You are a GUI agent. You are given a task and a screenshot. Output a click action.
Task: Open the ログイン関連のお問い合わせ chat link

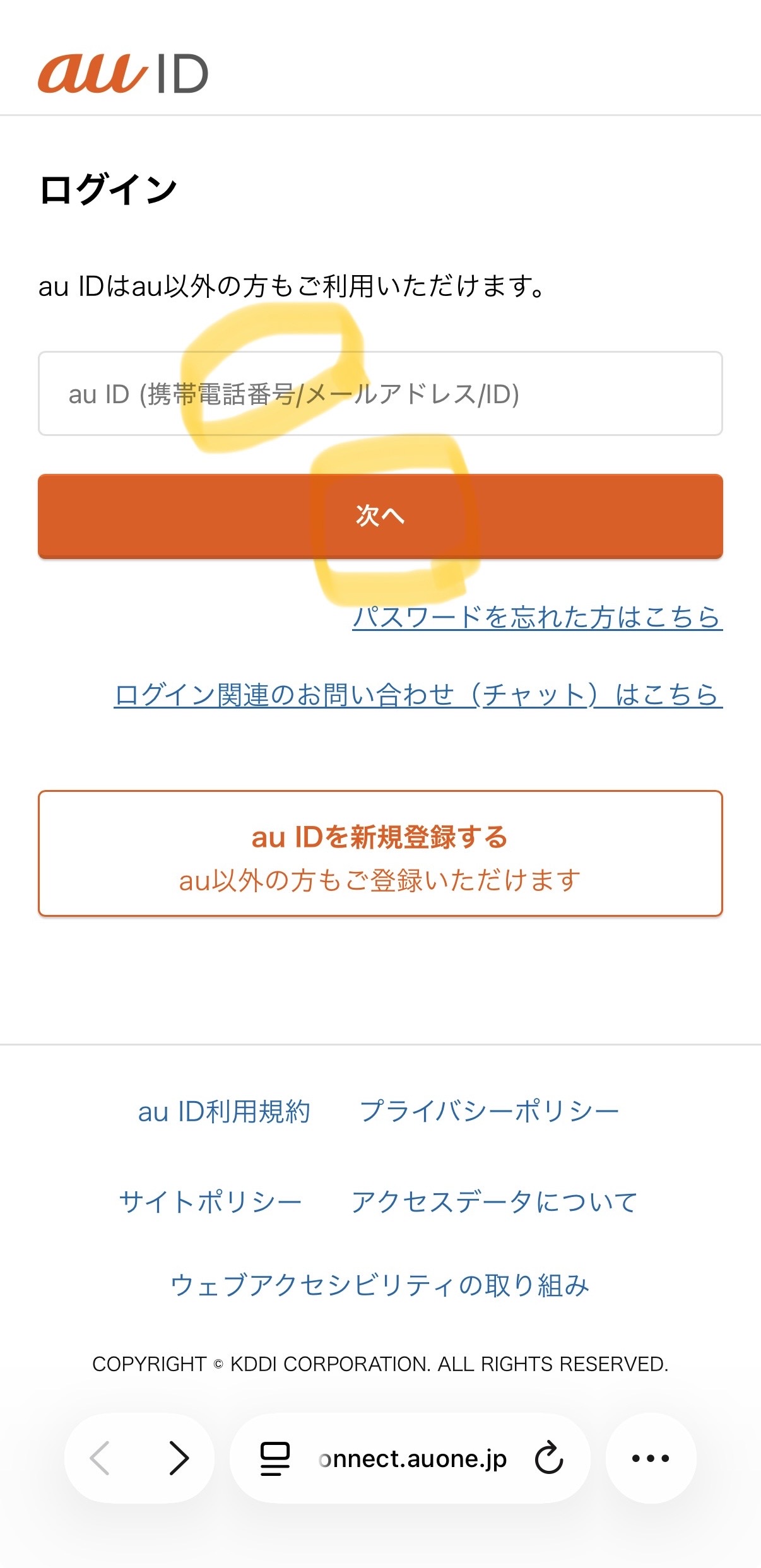pos(418,695)
